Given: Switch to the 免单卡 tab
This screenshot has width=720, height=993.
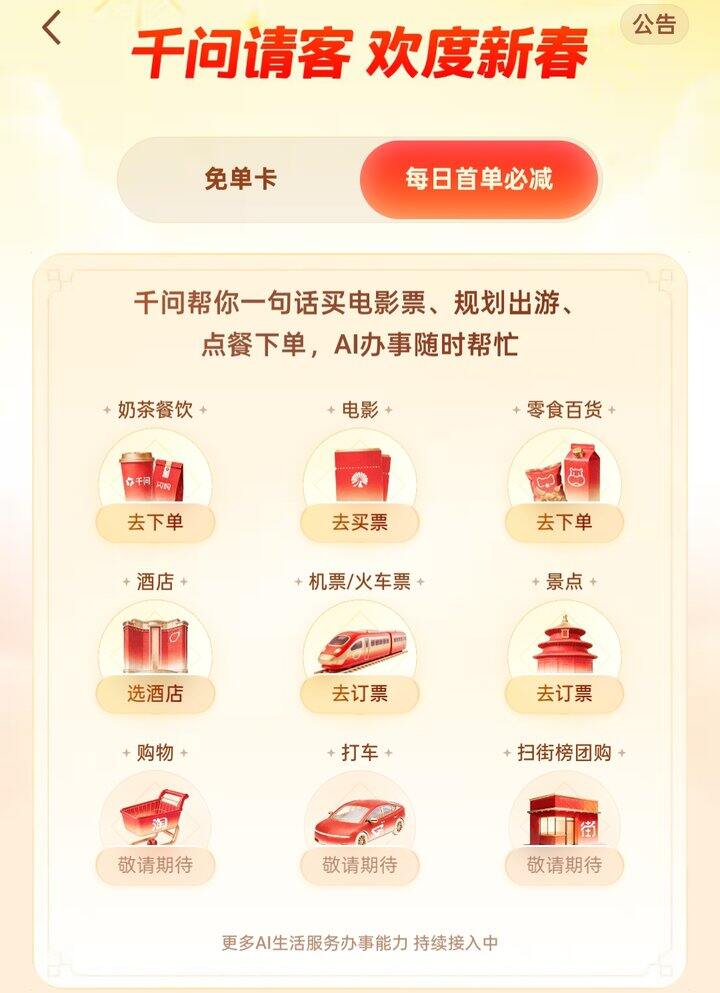Looking at the screenshot, I should pyautogui.click(x=240, y=180).
